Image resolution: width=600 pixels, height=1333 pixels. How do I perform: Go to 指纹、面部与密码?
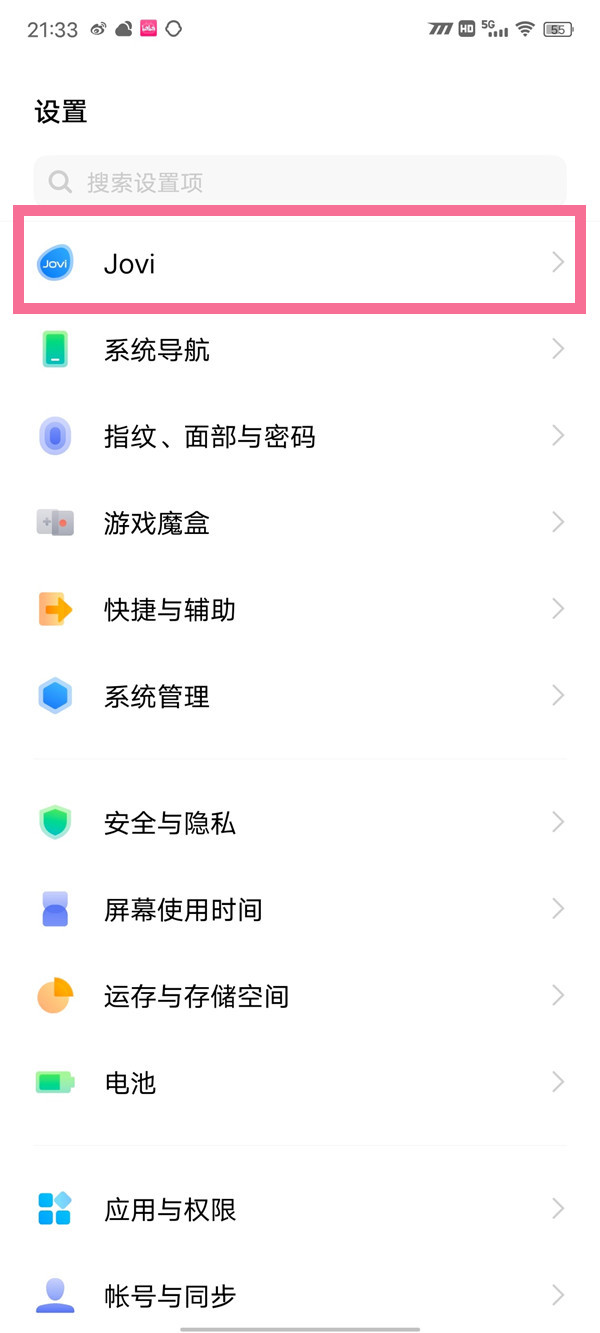click(x=300, y=437)
